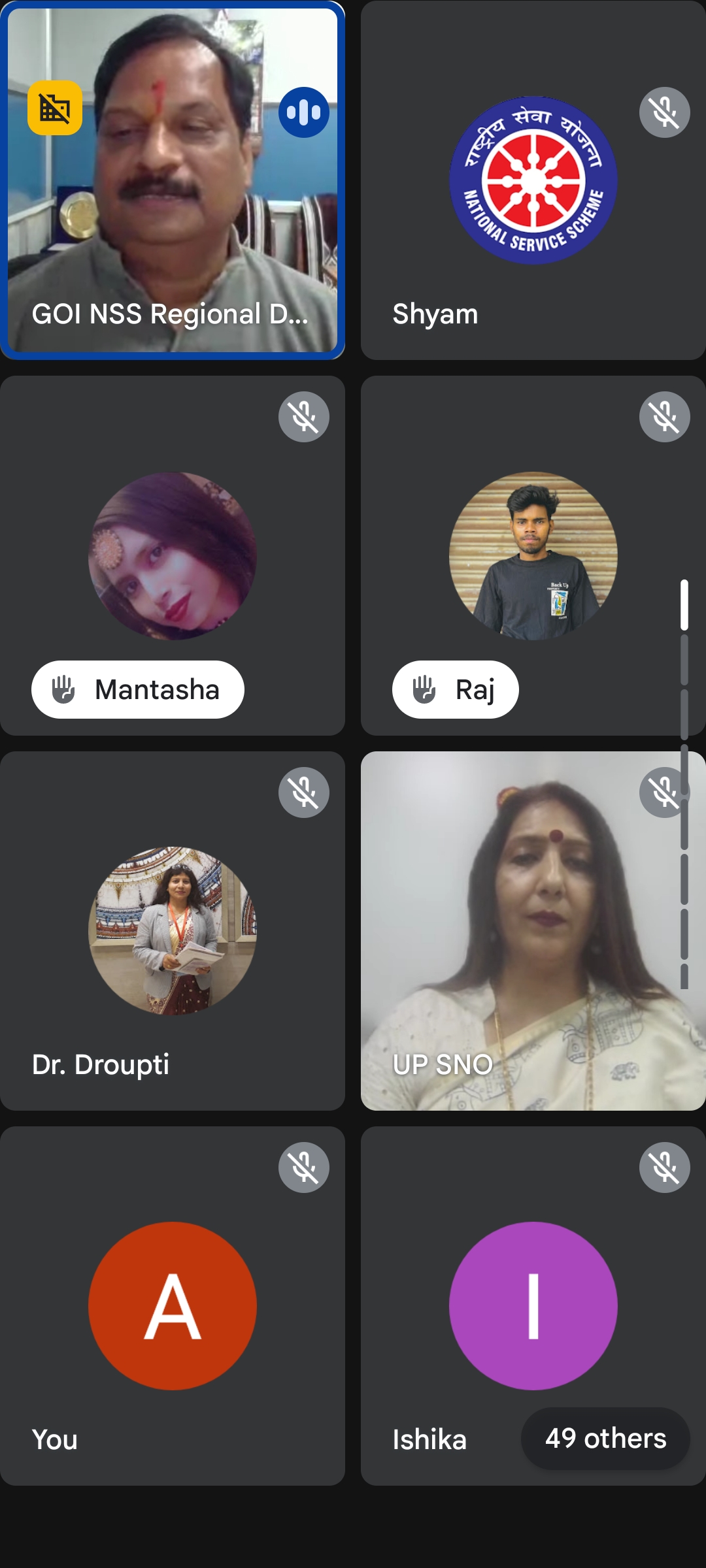Tap the yellow visual effects icon

[x=55, y=108]
